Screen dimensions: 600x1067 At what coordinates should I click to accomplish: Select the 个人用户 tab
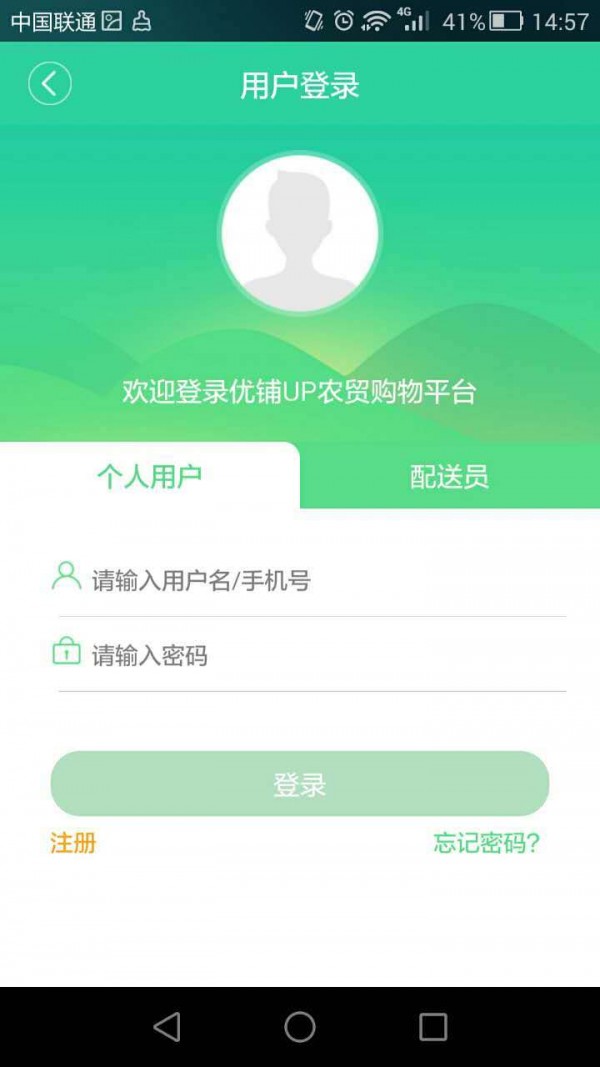click(150, 477)
